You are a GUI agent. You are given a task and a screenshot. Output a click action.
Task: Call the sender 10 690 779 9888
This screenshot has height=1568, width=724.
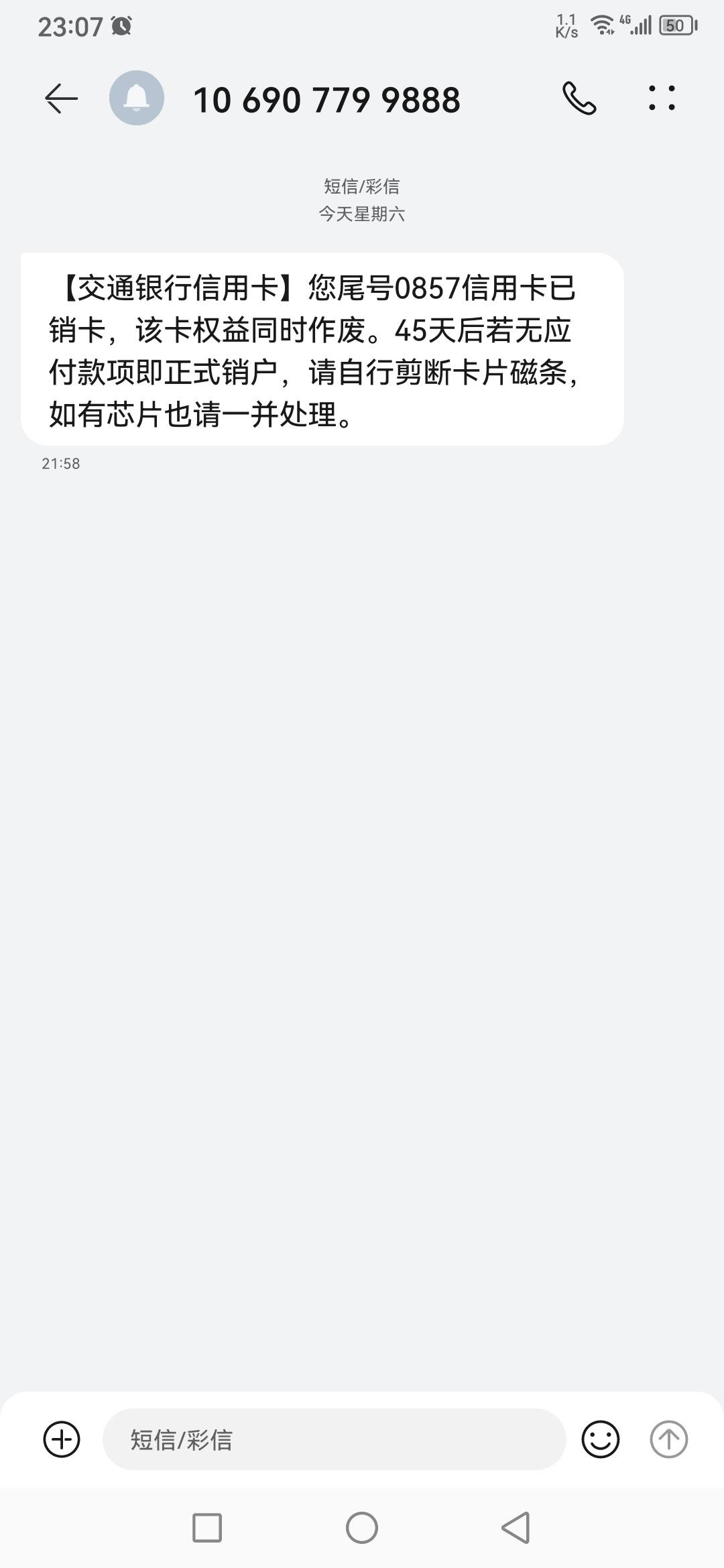579,99
